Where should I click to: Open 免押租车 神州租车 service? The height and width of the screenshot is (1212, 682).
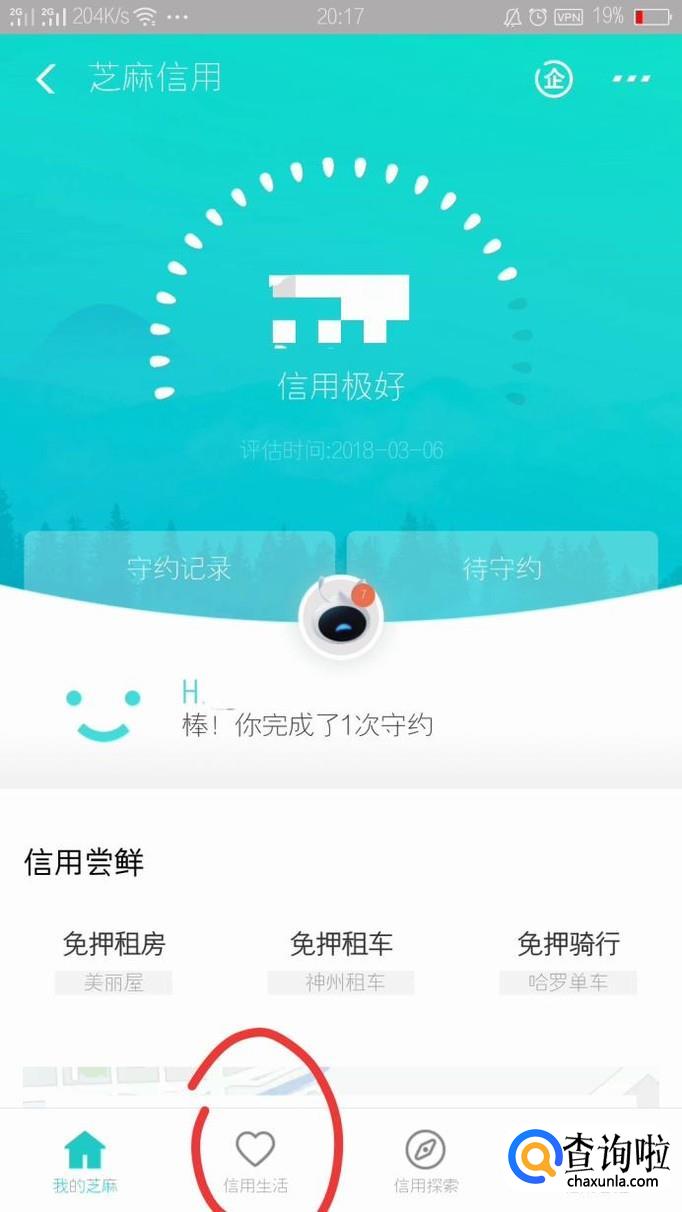click(341, 960)
